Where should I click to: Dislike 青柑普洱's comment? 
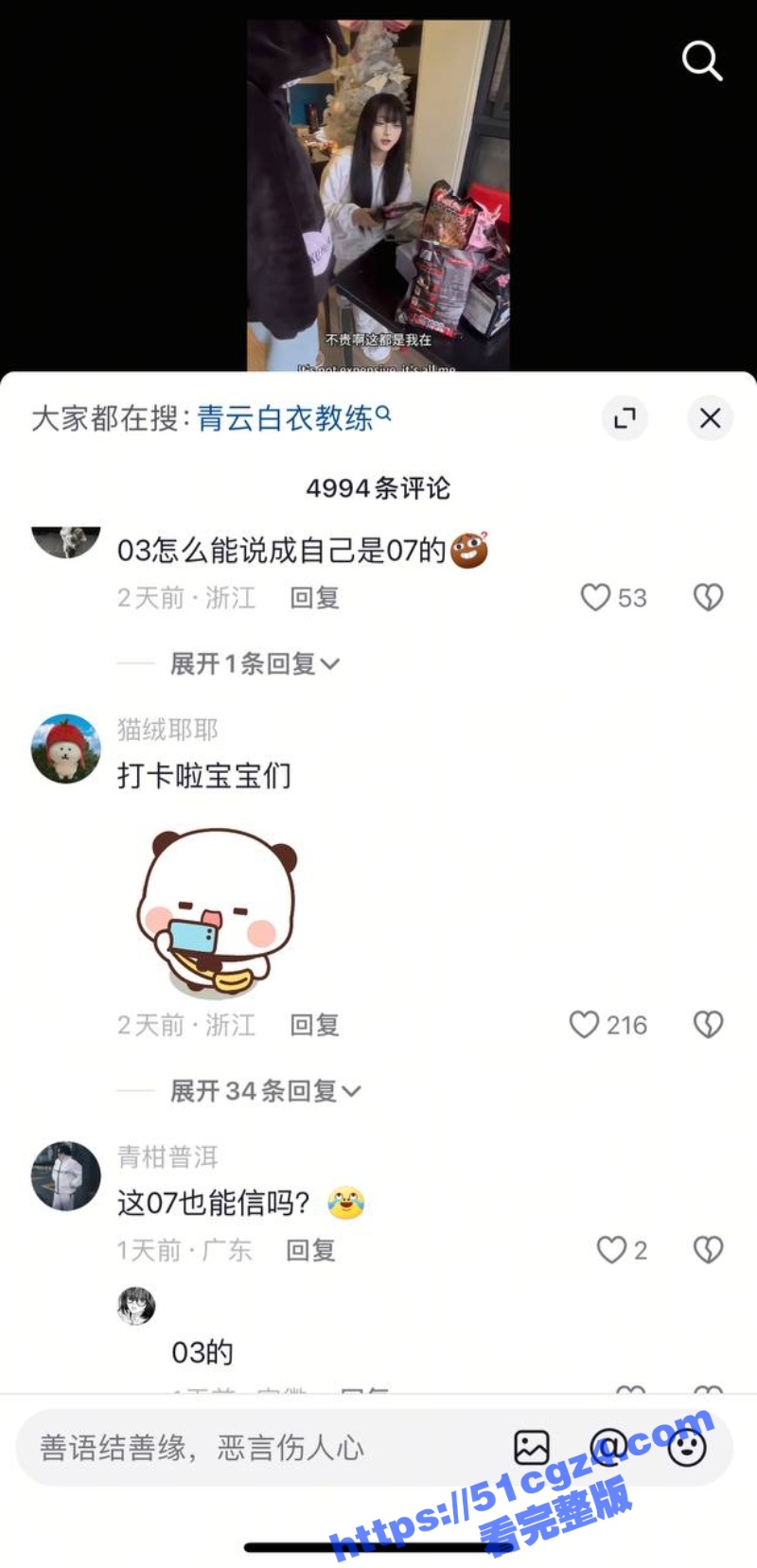coord(708,1250)
